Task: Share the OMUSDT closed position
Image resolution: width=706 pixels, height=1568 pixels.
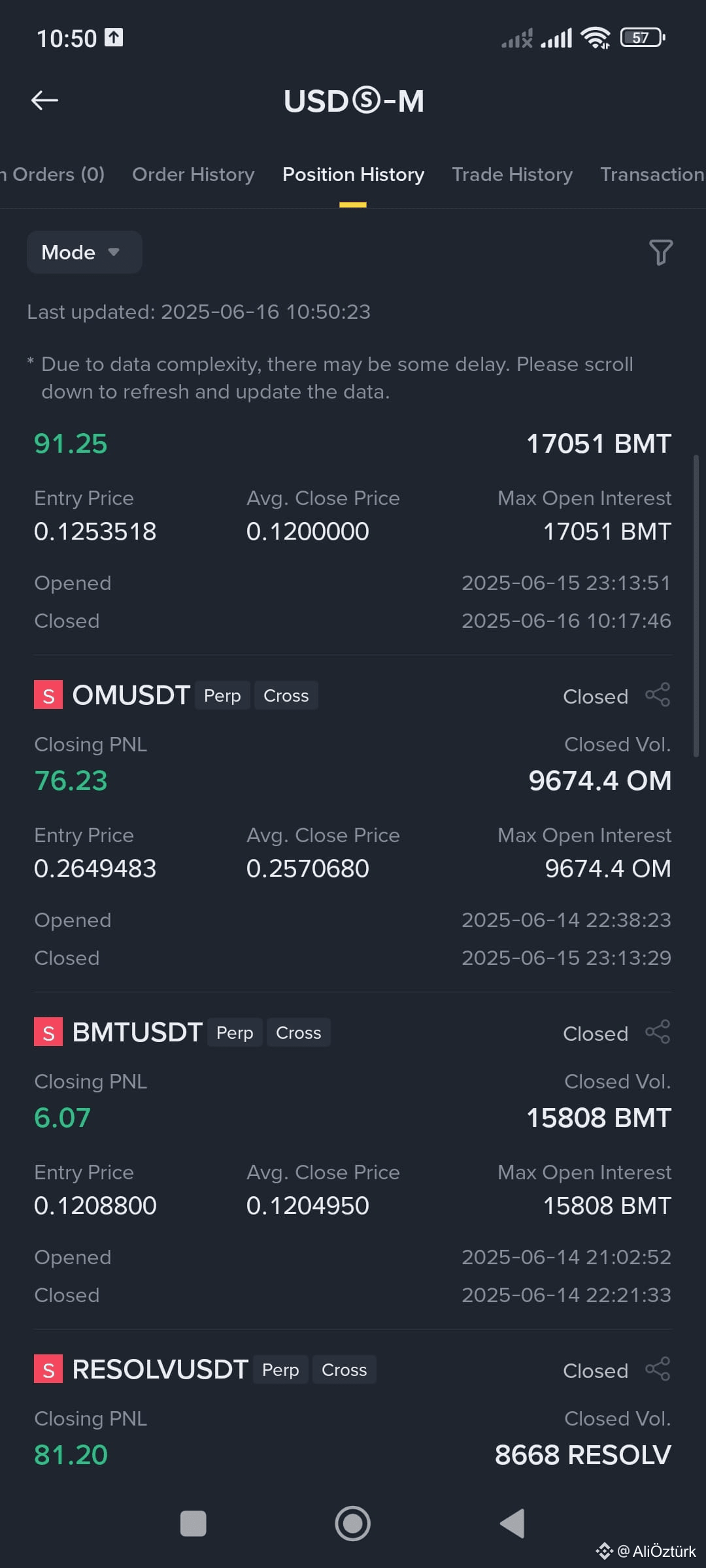Action: (x=658, y=695)
